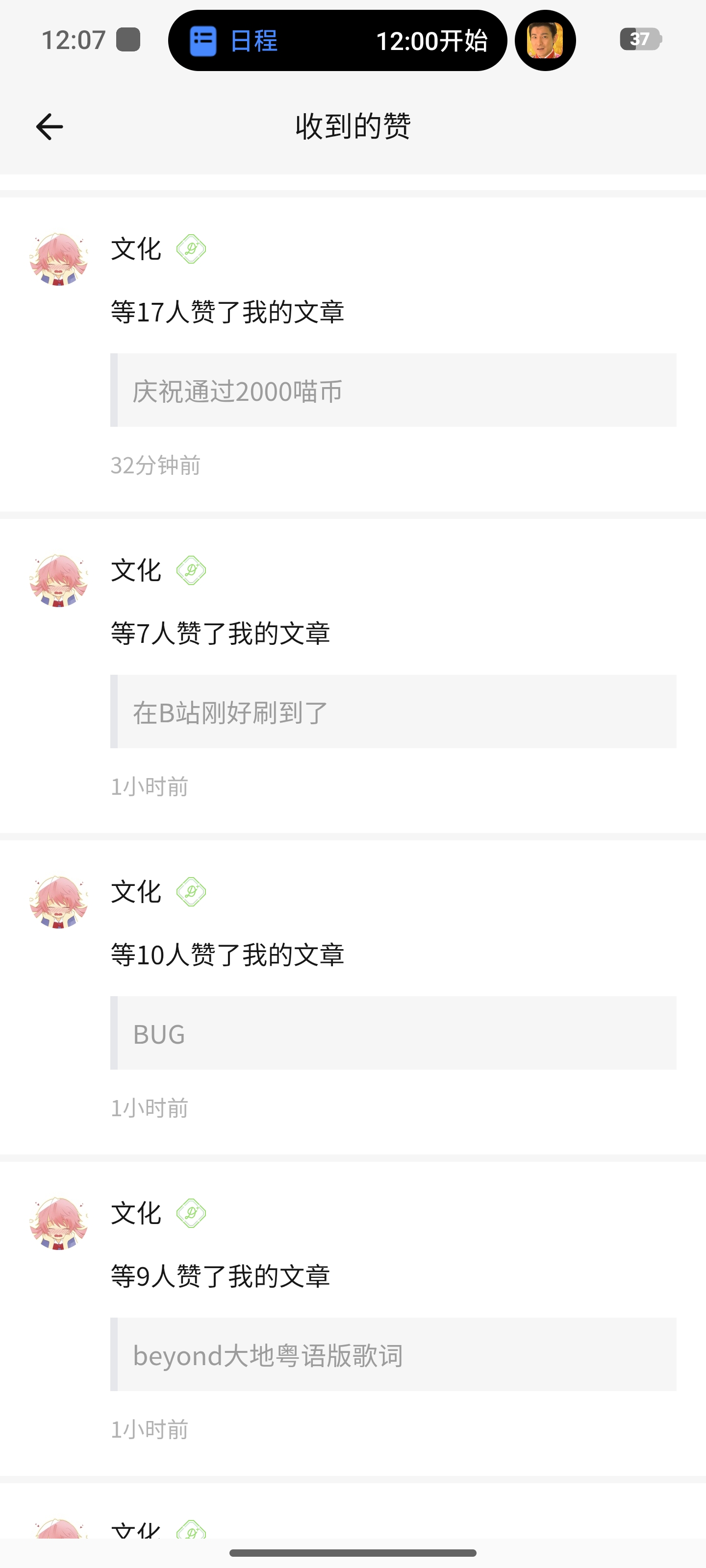706x1568 pixels.
Task: Tap 文化's avatar in the second notification
Action: point(59,581)
